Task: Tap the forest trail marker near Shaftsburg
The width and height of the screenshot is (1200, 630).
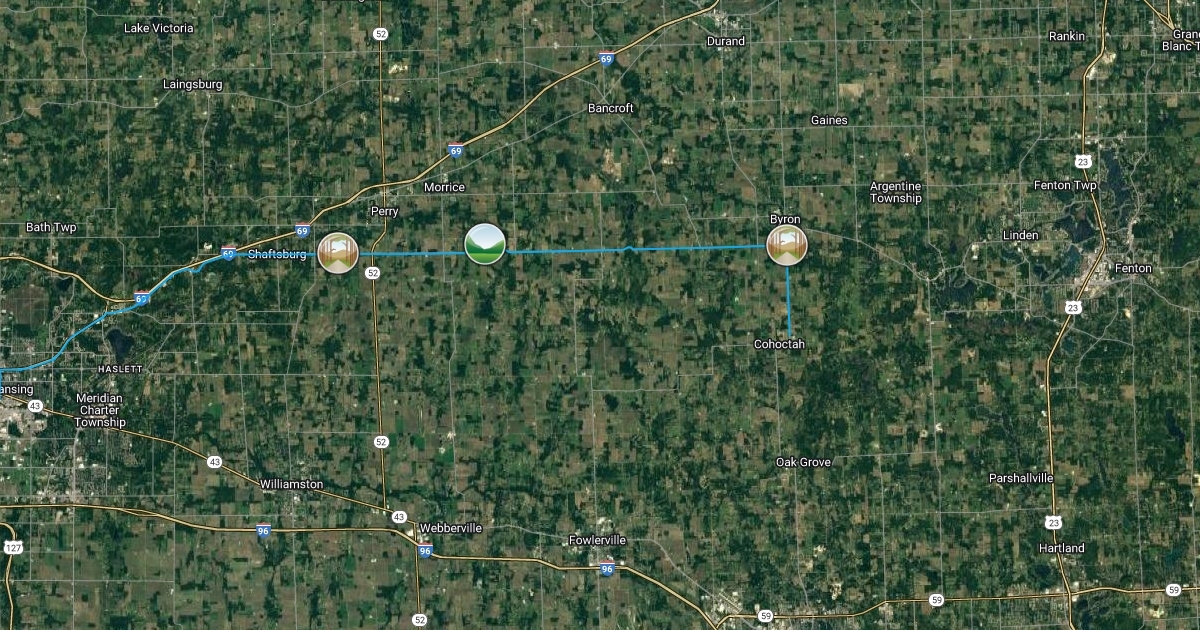Action: [338, 252]
